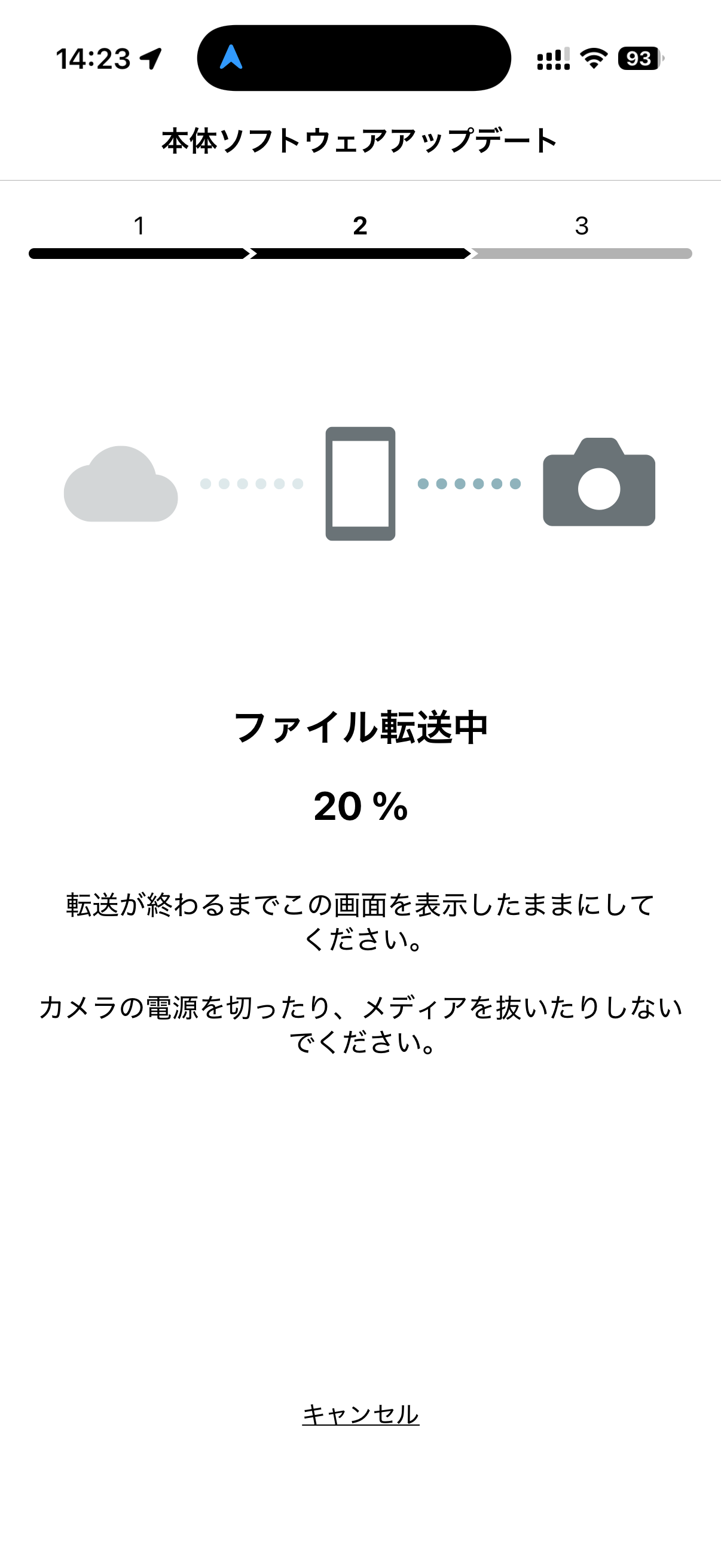Click the step 1 progress bar
721x1568 pixels.
139,253
